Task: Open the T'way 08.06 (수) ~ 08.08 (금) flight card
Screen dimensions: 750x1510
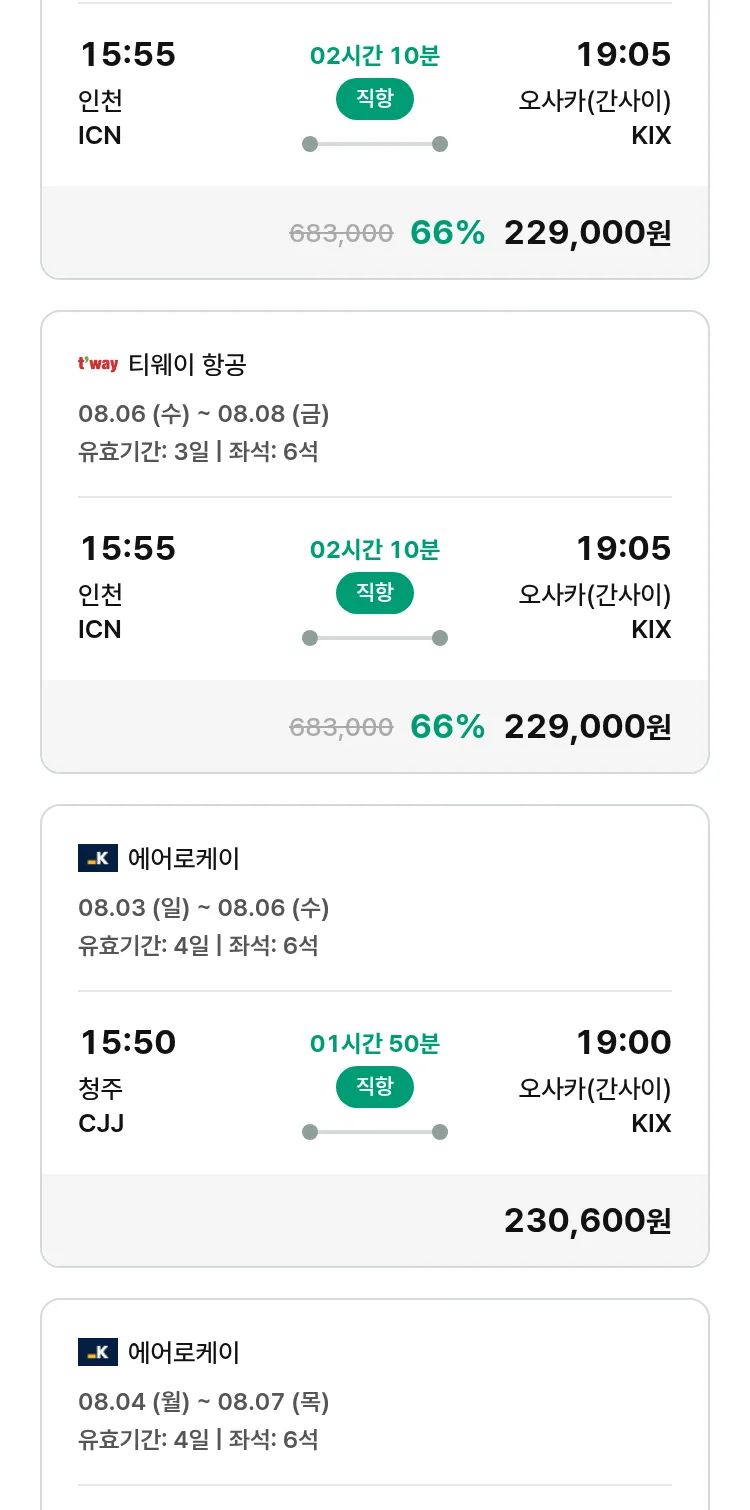Action: click(x=375, y=542)
